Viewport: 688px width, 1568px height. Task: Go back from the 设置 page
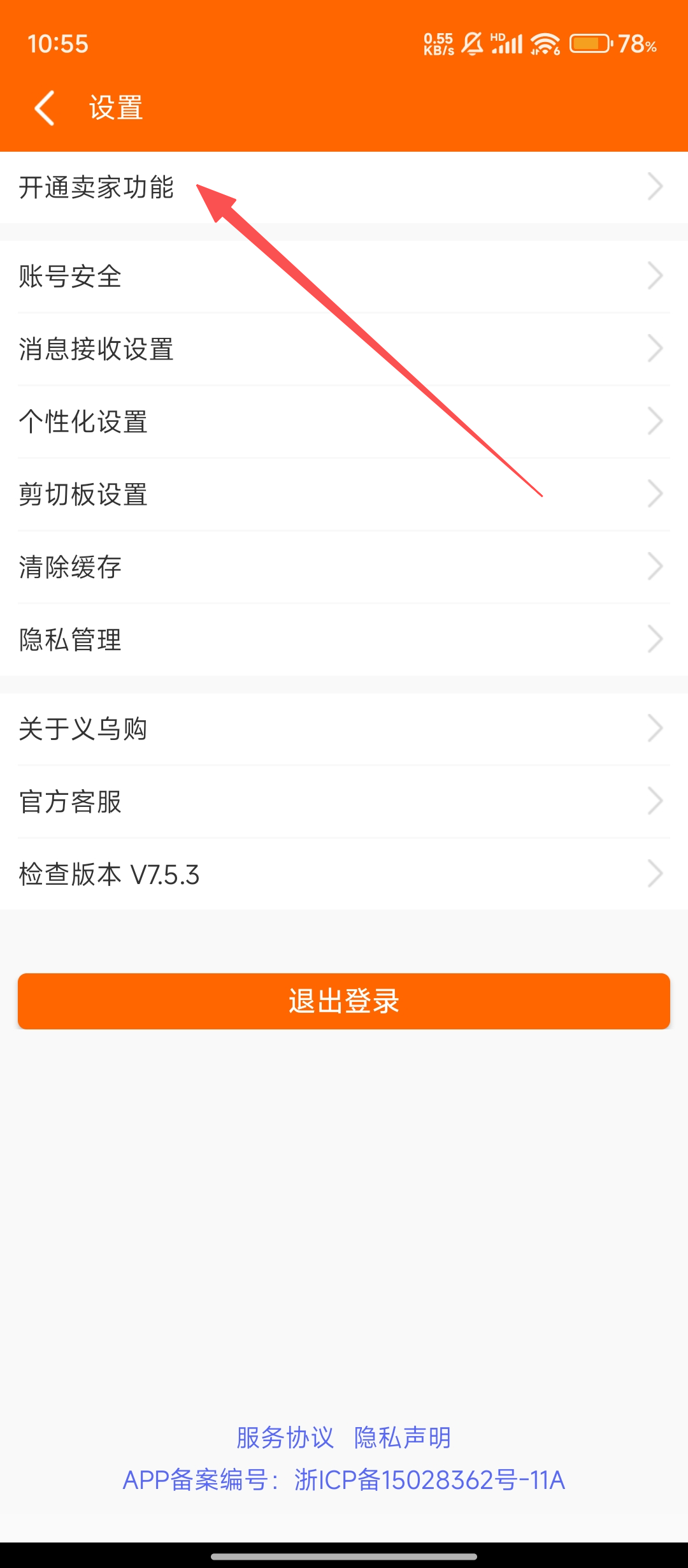[45, 108]
